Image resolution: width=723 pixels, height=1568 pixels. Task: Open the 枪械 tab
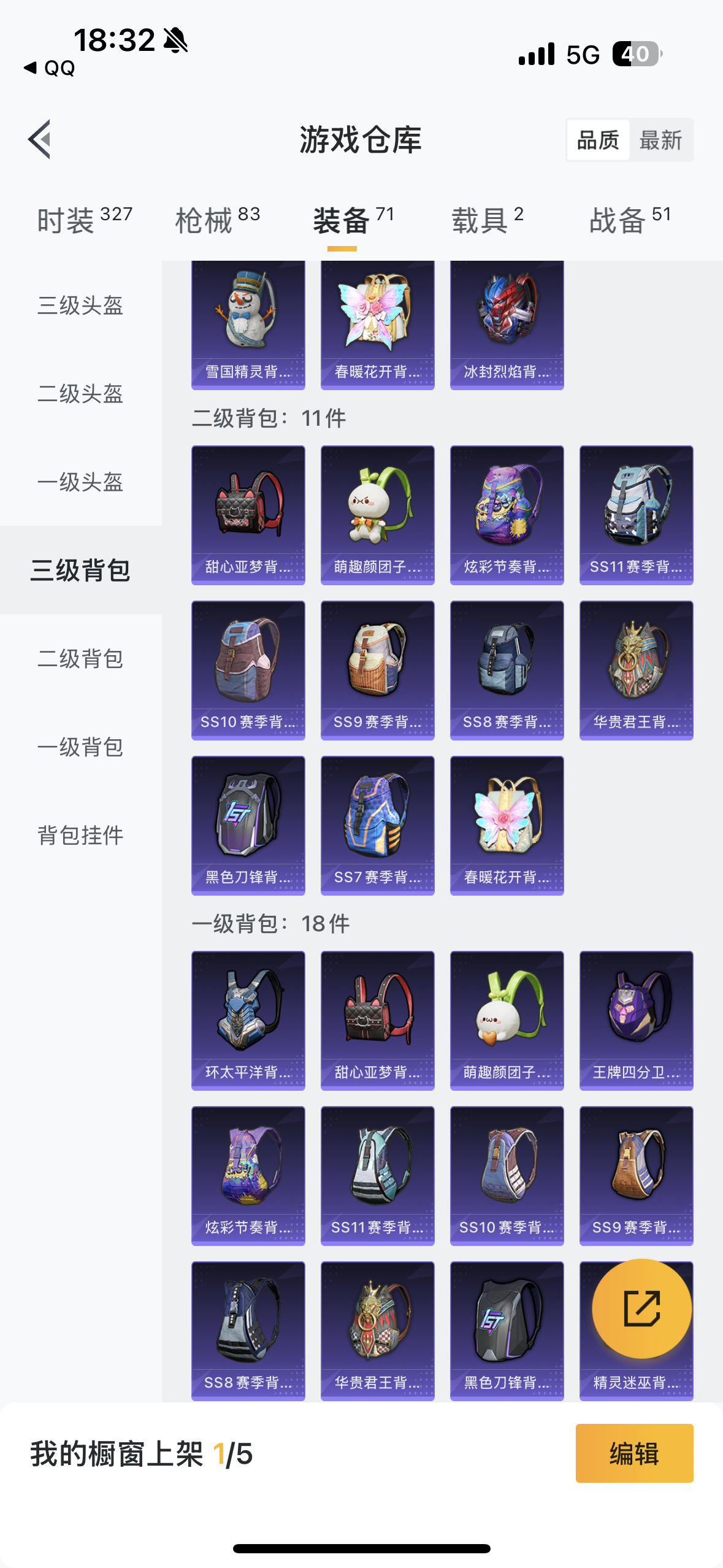click(x=218, y=220)
